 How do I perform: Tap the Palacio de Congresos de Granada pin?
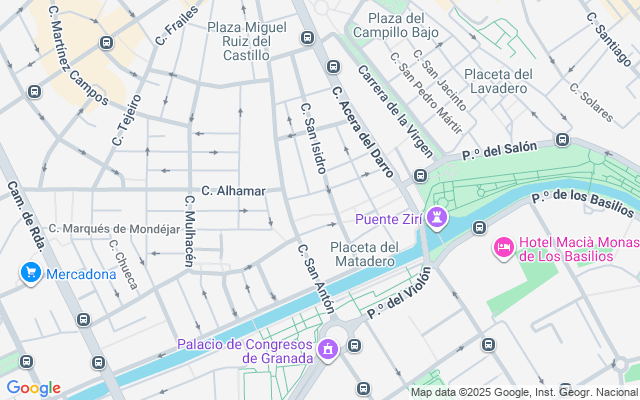(327, 351)
